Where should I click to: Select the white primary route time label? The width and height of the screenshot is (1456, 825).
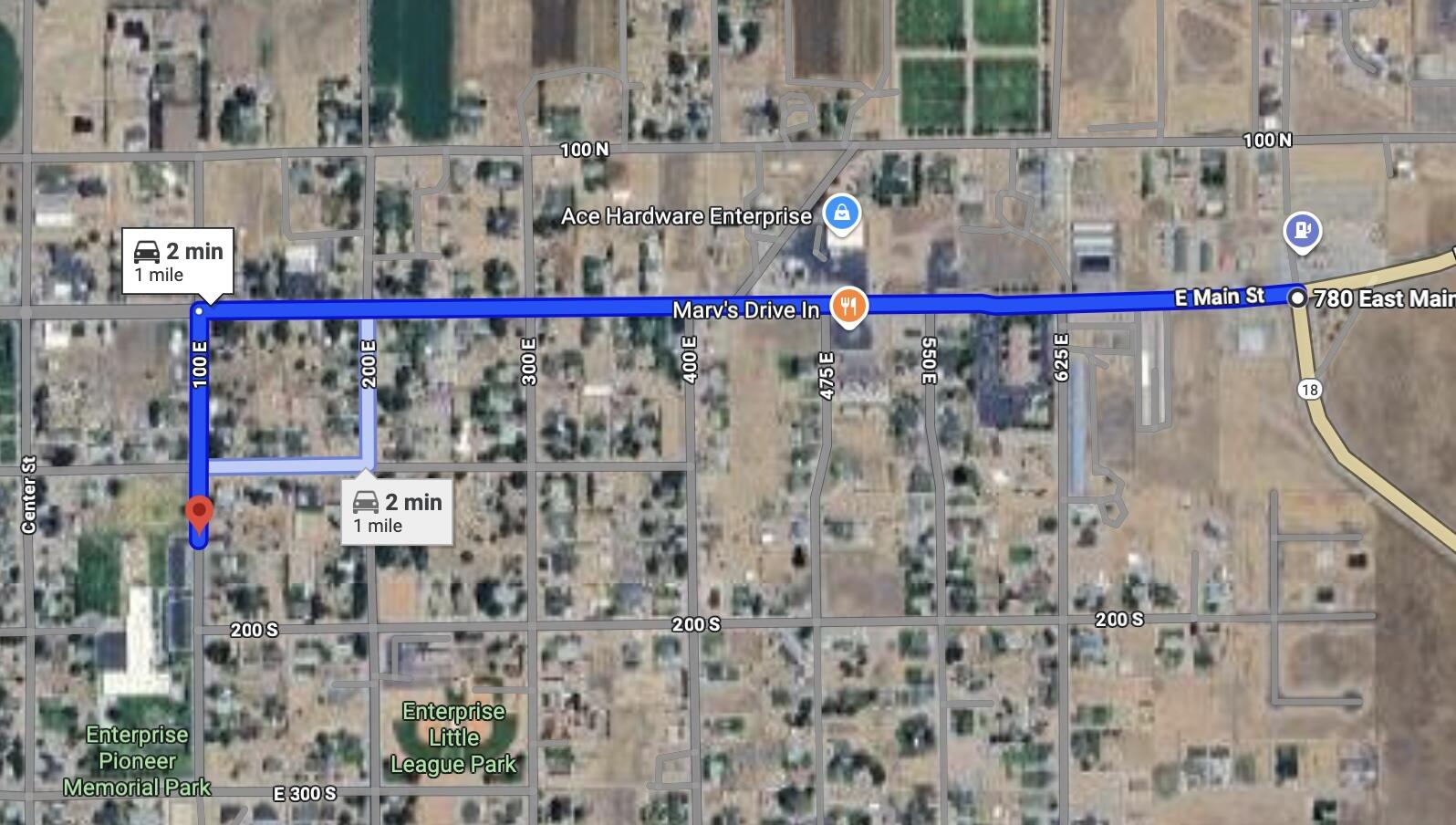pos(179,261)
